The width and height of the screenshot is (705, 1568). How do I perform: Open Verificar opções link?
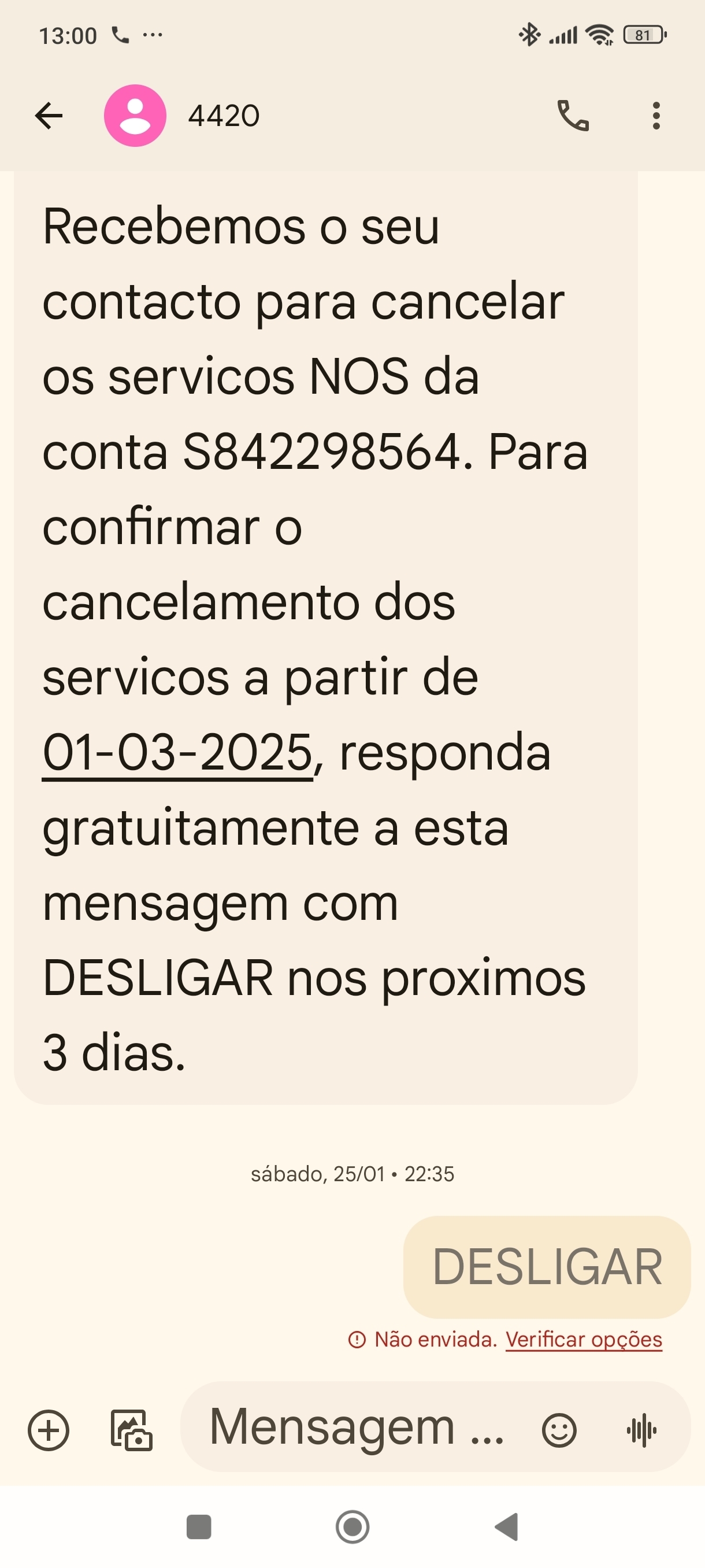pyautogui.click(x=583, y=1339)
